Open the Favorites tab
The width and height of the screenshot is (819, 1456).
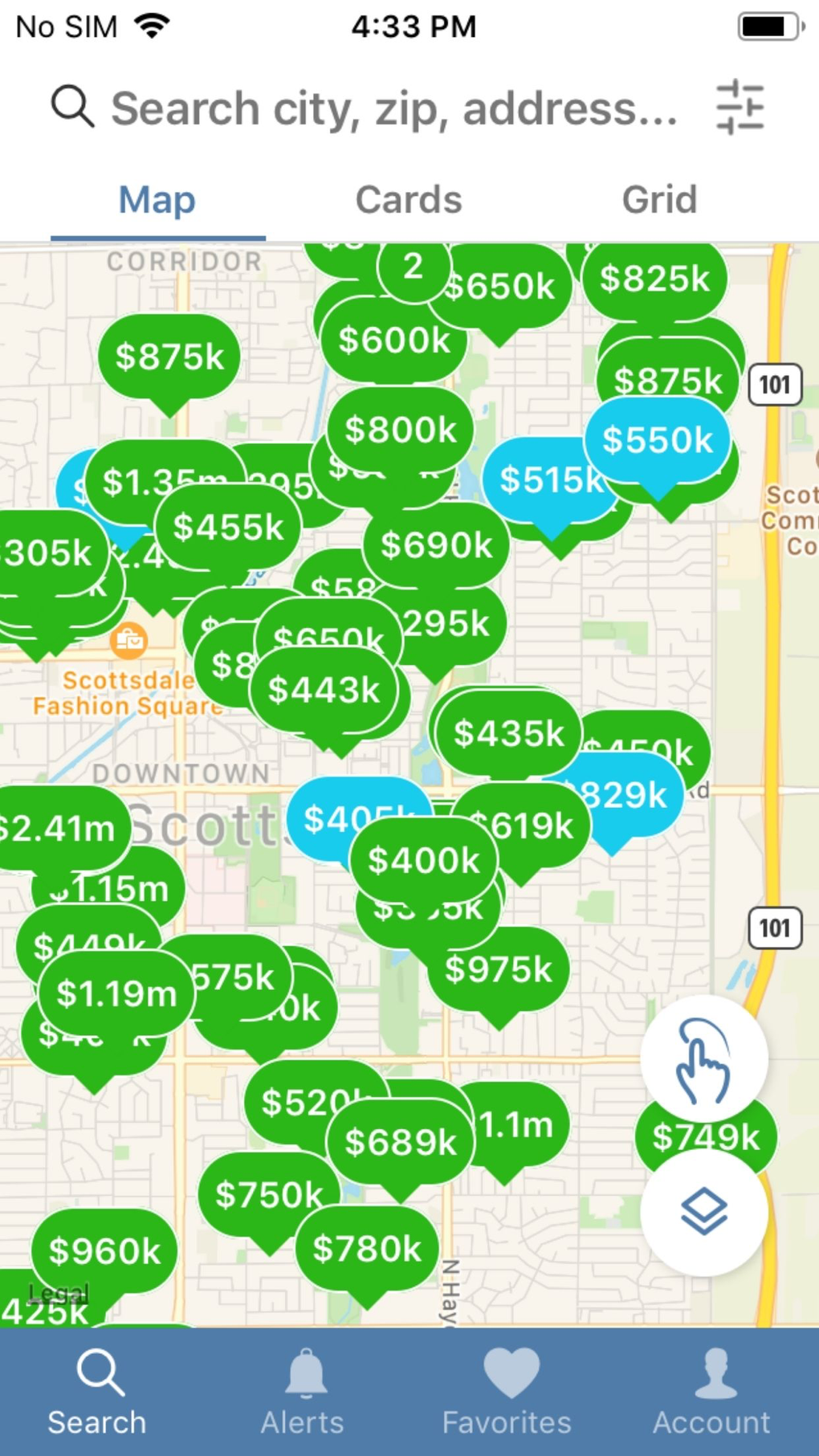[x=507, y=1393]
